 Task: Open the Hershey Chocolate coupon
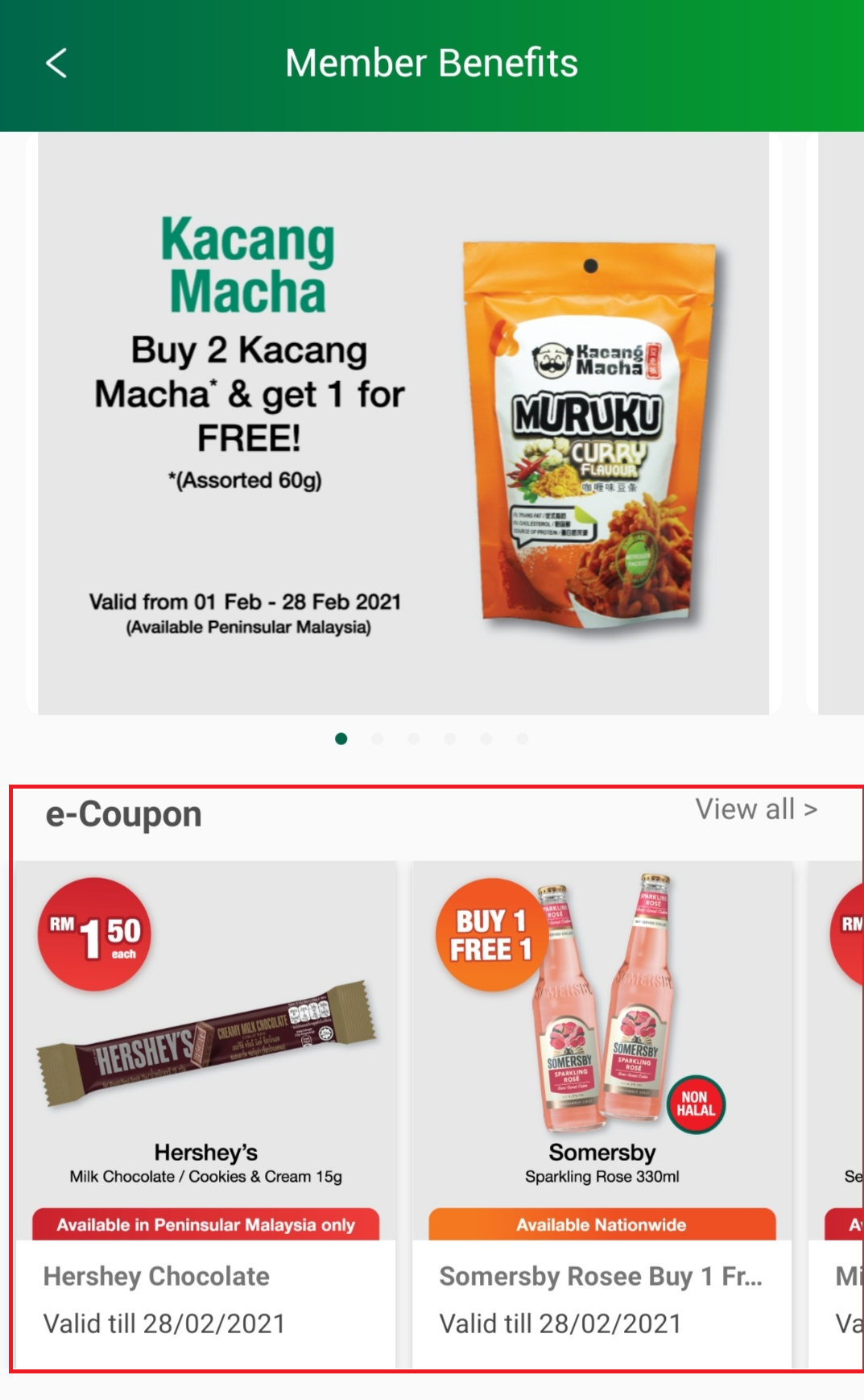pos(206,1112)
